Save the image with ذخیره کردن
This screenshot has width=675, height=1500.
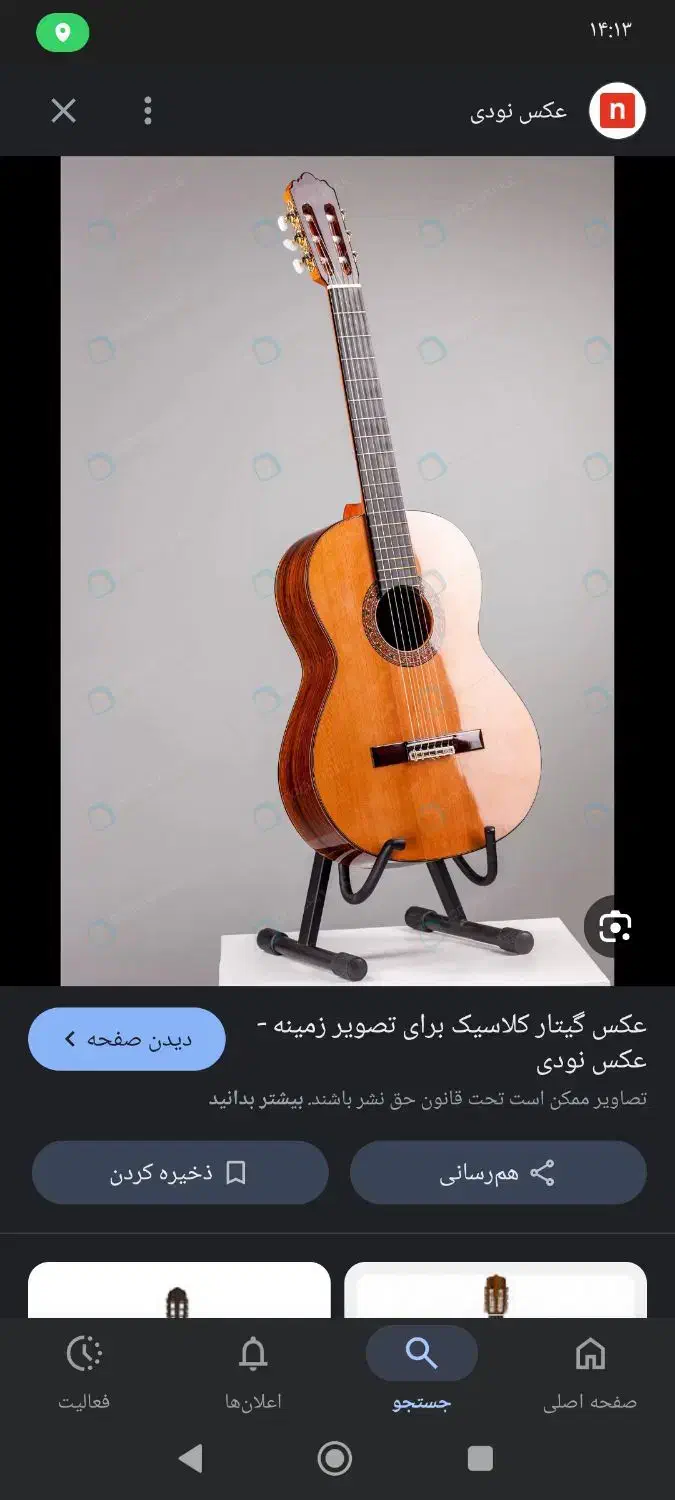(x=180, y=1173)
